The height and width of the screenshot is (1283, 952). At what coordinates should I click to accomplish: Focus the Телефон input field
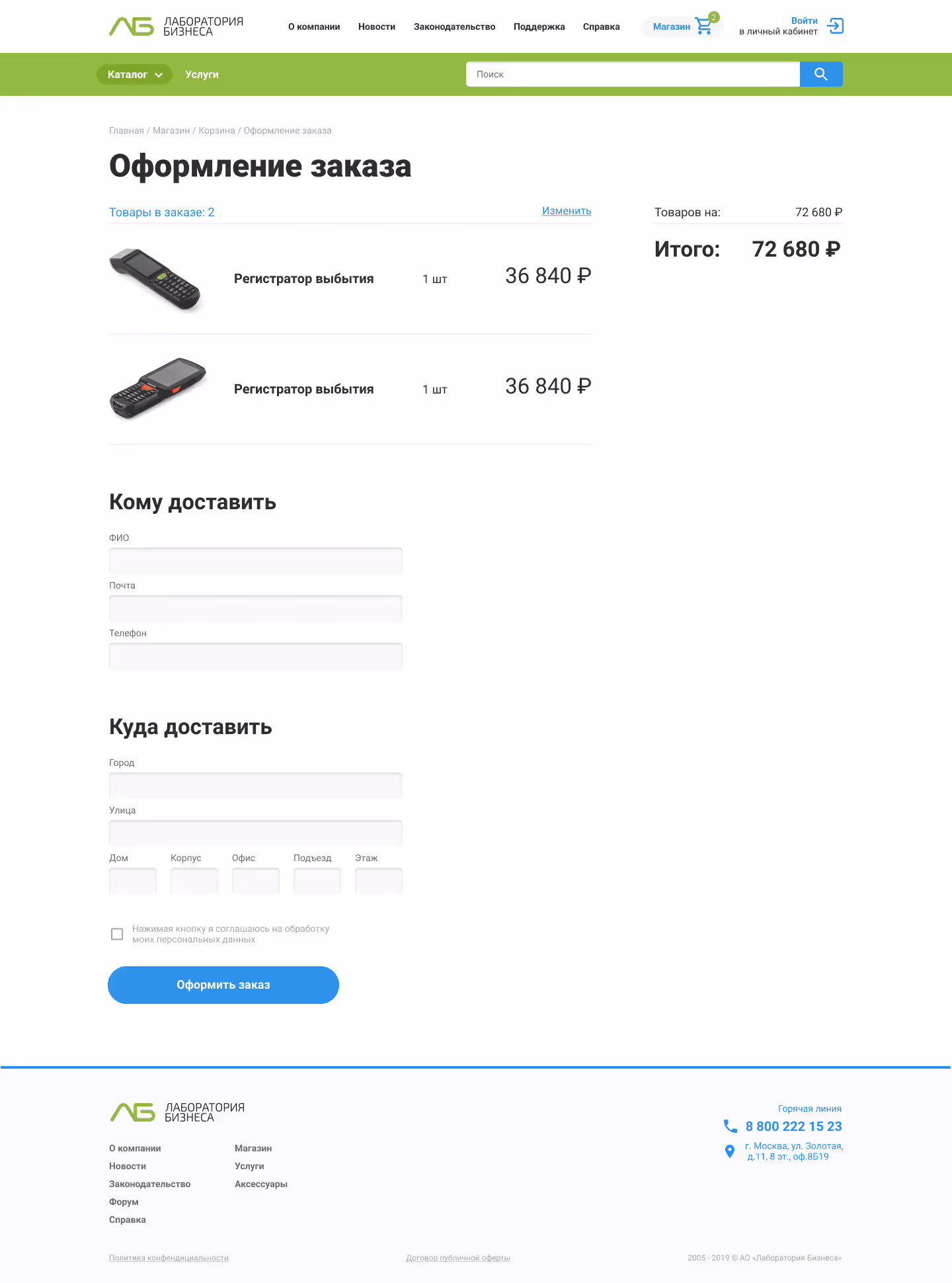pos(255,656)
